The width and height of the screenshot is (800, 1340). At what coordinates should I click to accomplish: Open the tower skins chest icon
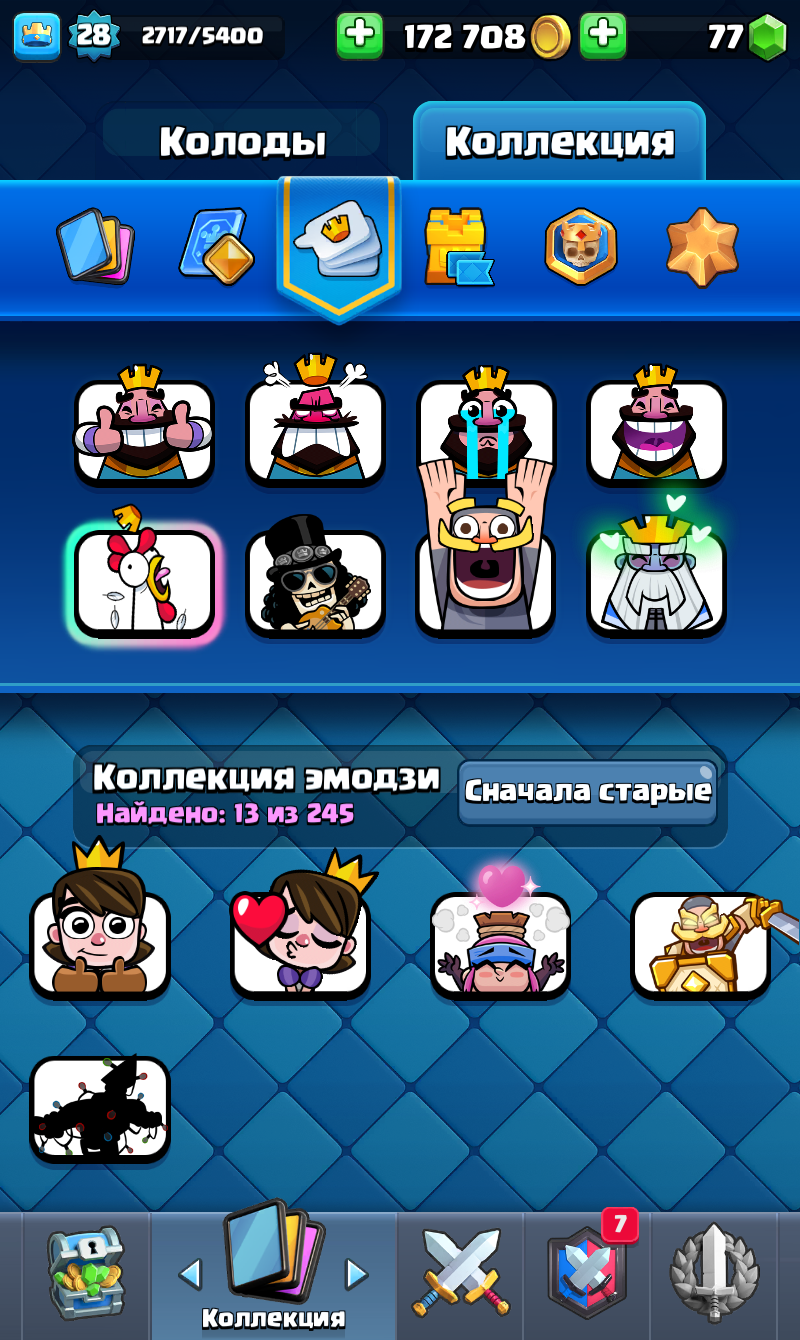[x=460, y=243]
